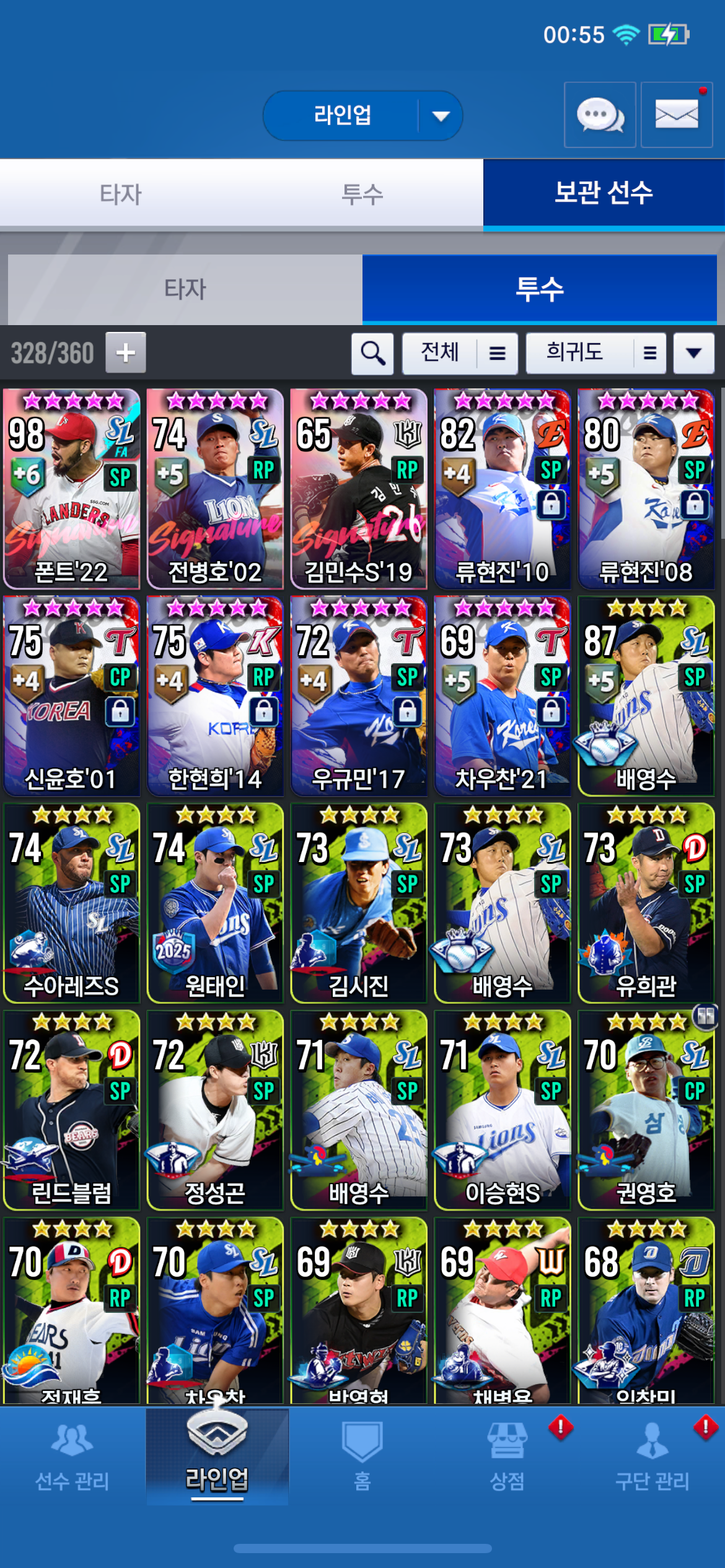Switch to the top 투수 tab
725x1568 pixels.
point(362,194)
